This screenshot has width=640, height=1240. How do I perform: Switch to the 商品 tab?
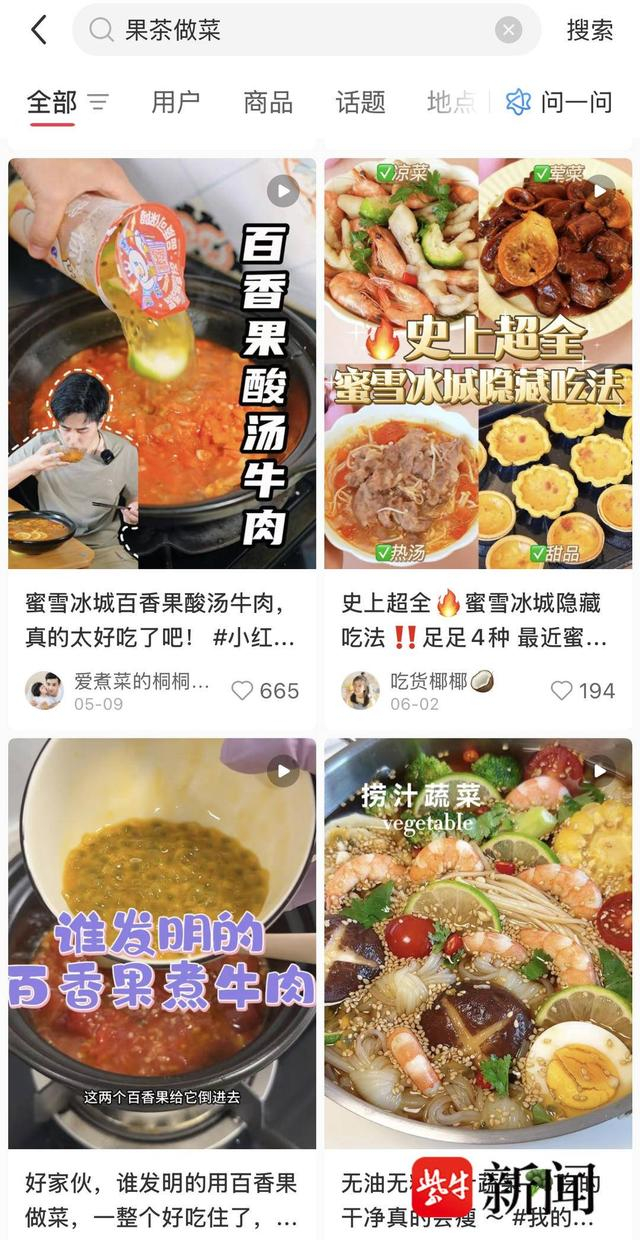tap(268, 102)
